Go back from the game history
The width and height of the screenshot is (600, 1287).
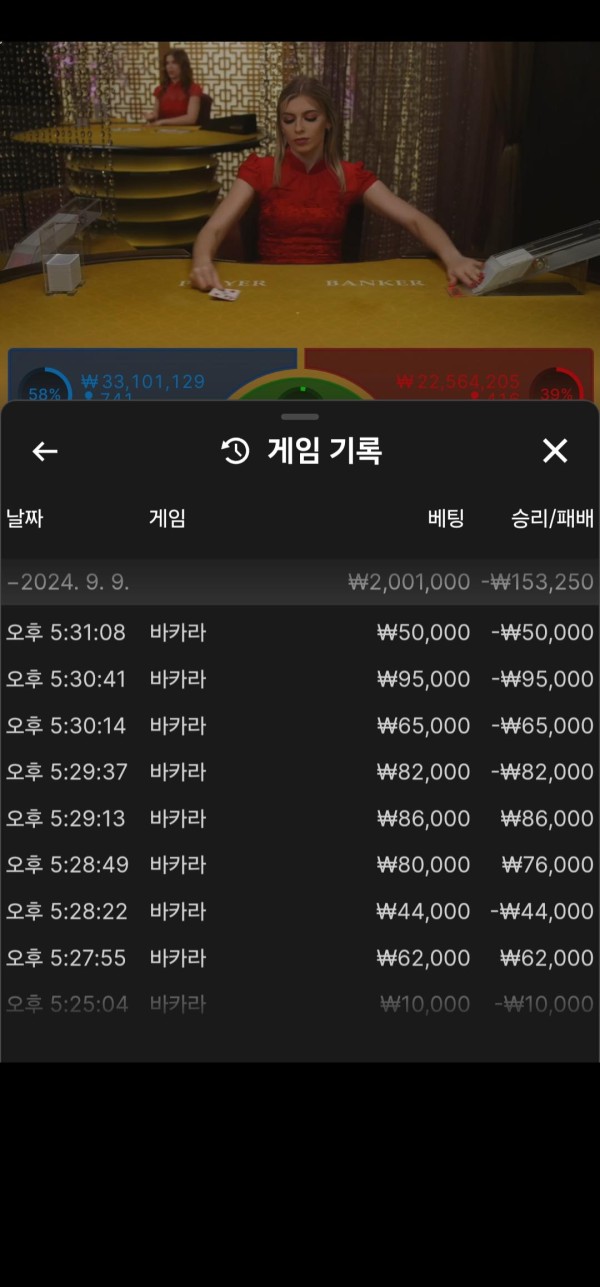tap(45, 451)
